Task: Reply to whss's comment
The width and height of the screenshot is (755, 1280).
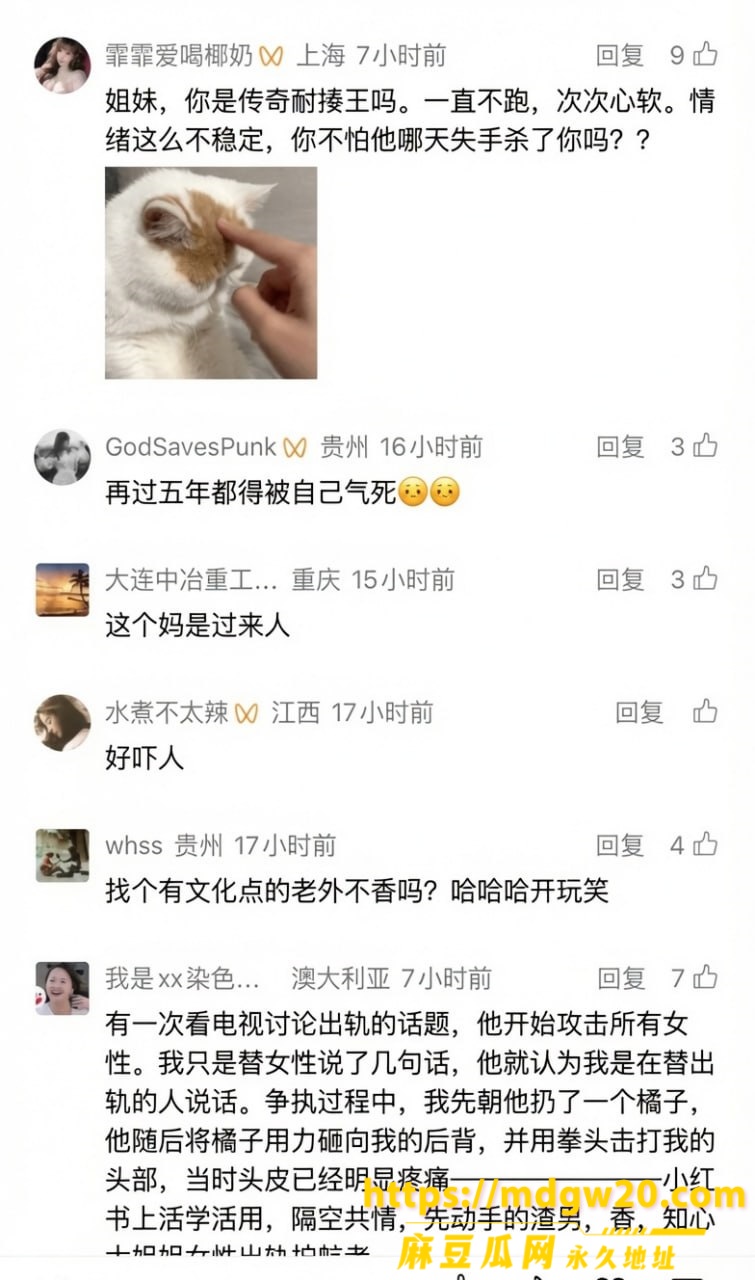Action: point(620,845)
